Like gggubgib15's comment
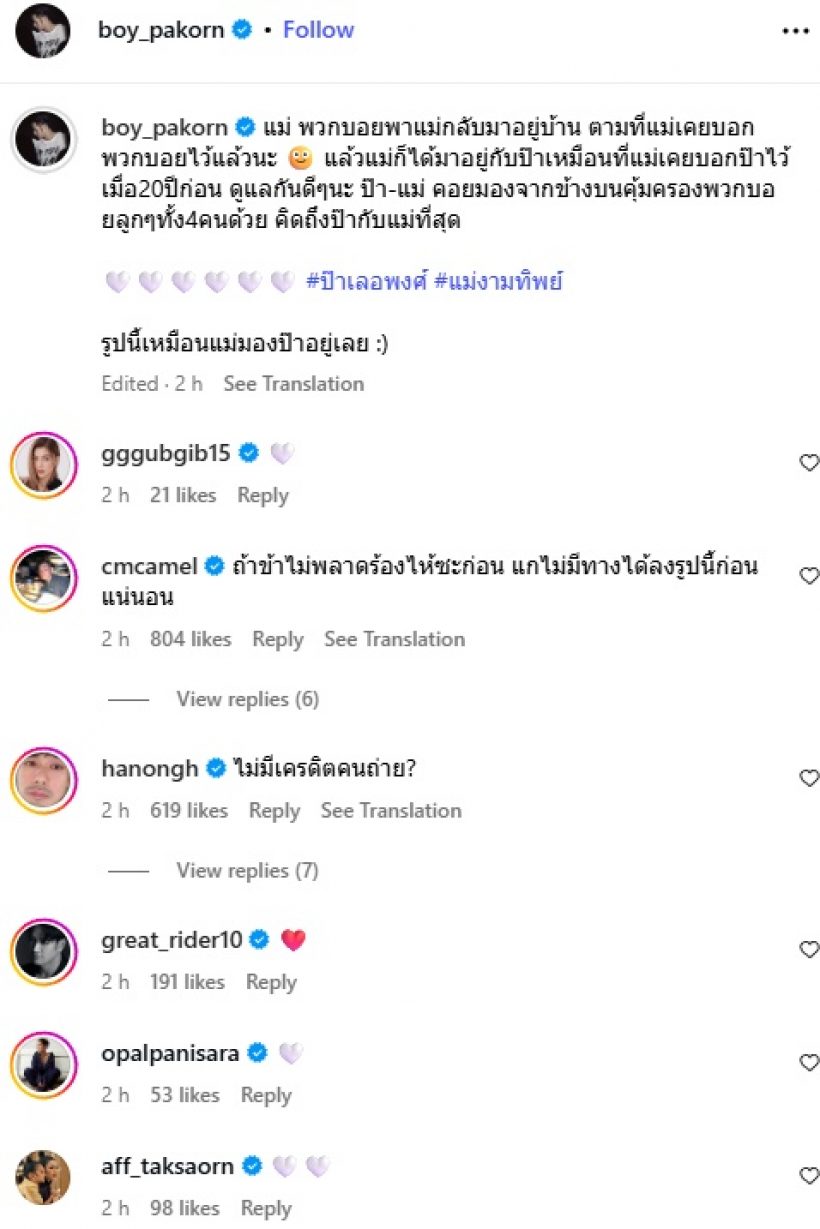 (x=809, y=462)
